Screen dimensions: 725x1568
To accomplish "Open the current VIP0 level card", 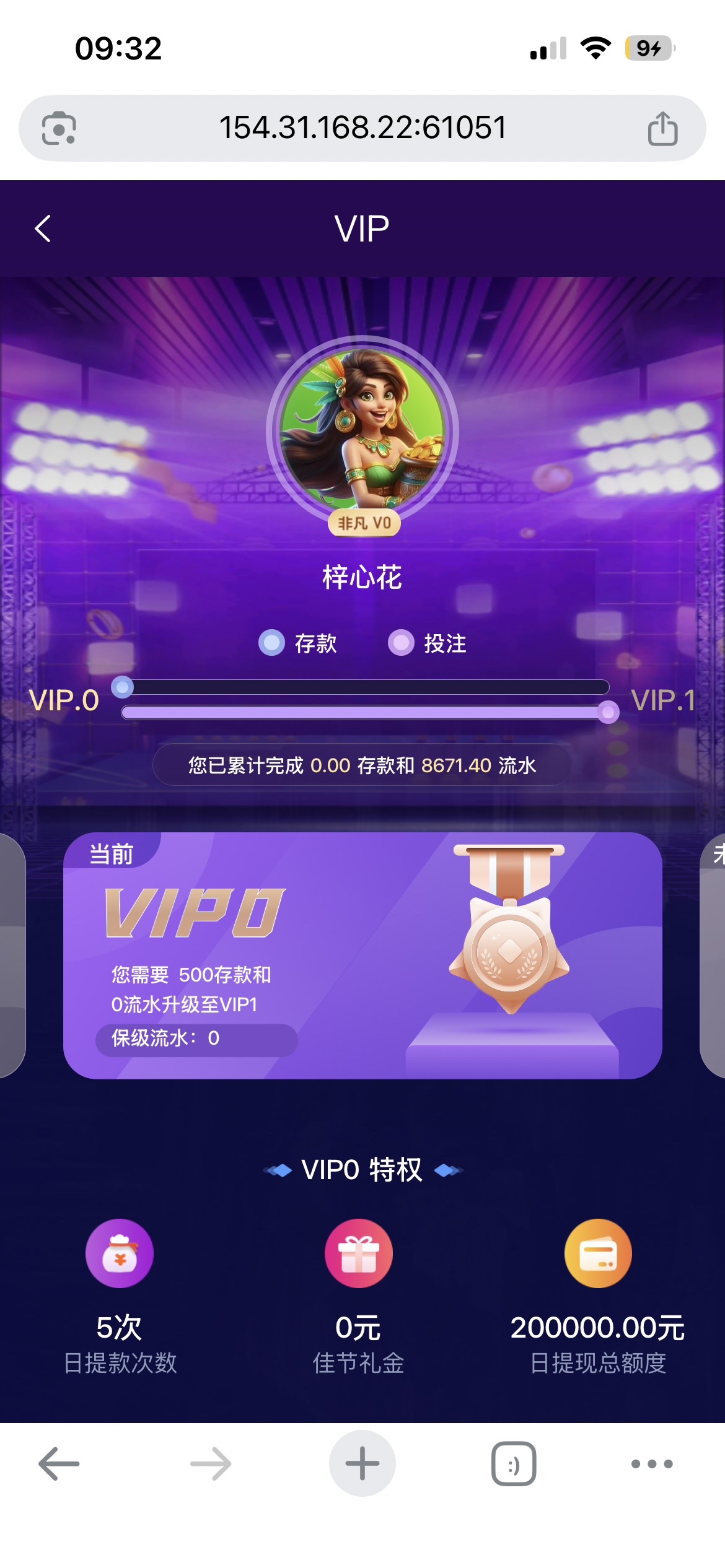I will pos(362,955).
